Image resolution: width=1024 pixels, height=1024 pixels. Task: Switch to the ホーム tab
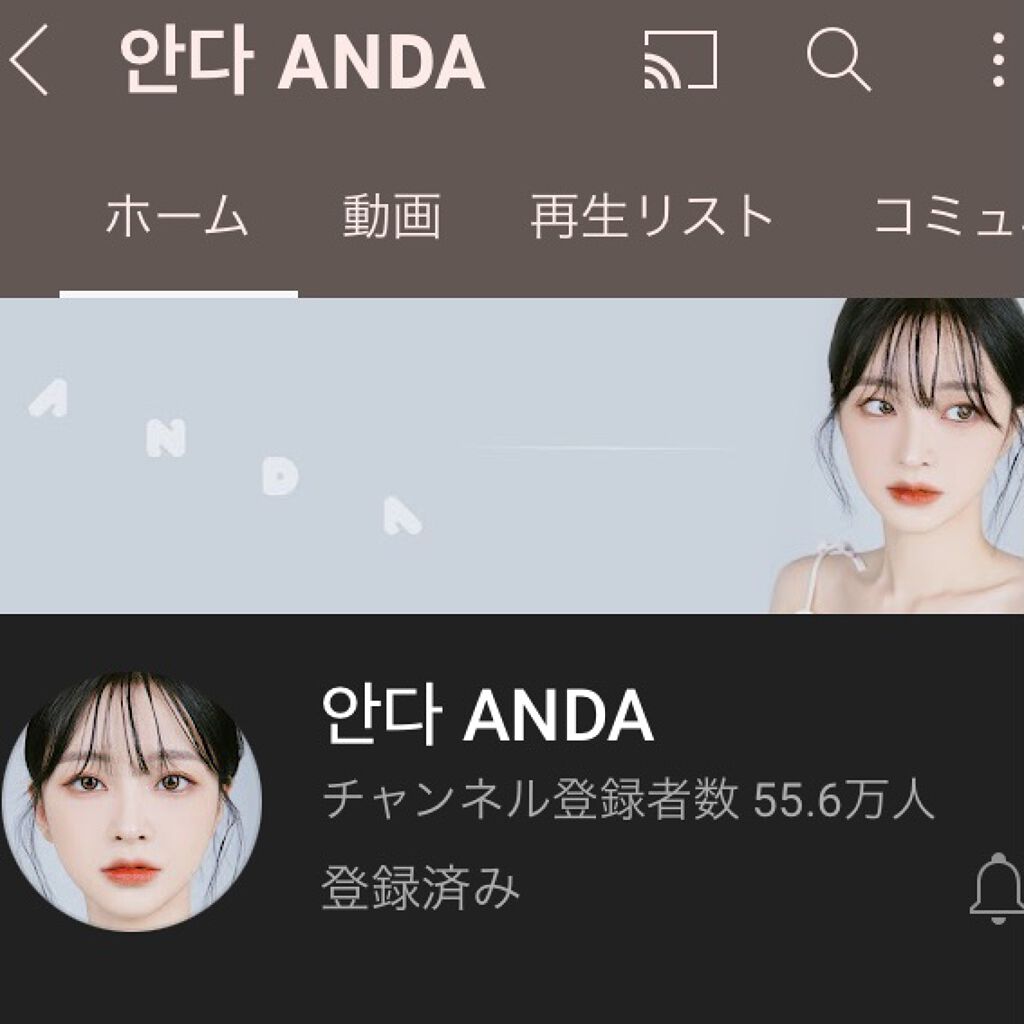click(x=177, y=216)
